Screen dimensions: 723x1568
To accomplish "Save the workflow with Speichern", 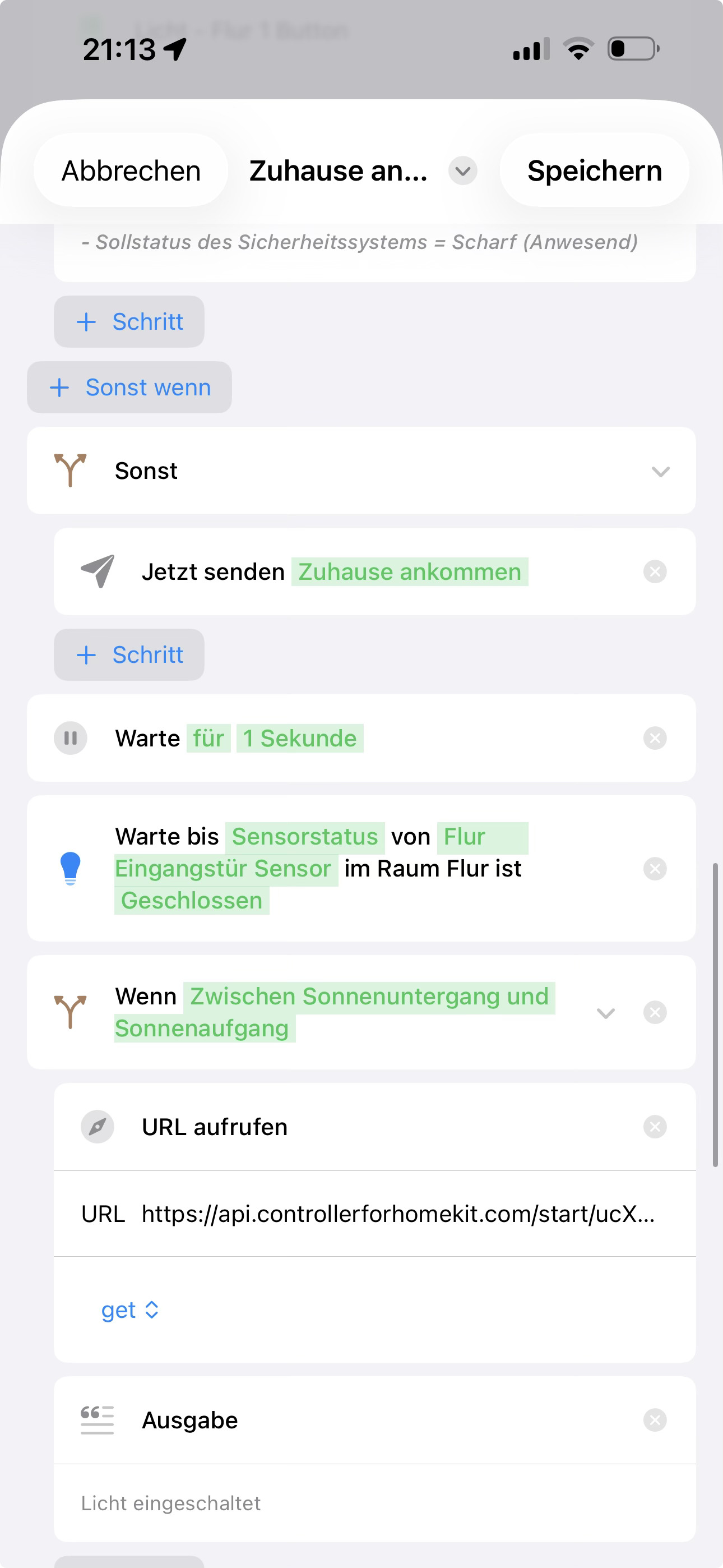I will 594,170.
